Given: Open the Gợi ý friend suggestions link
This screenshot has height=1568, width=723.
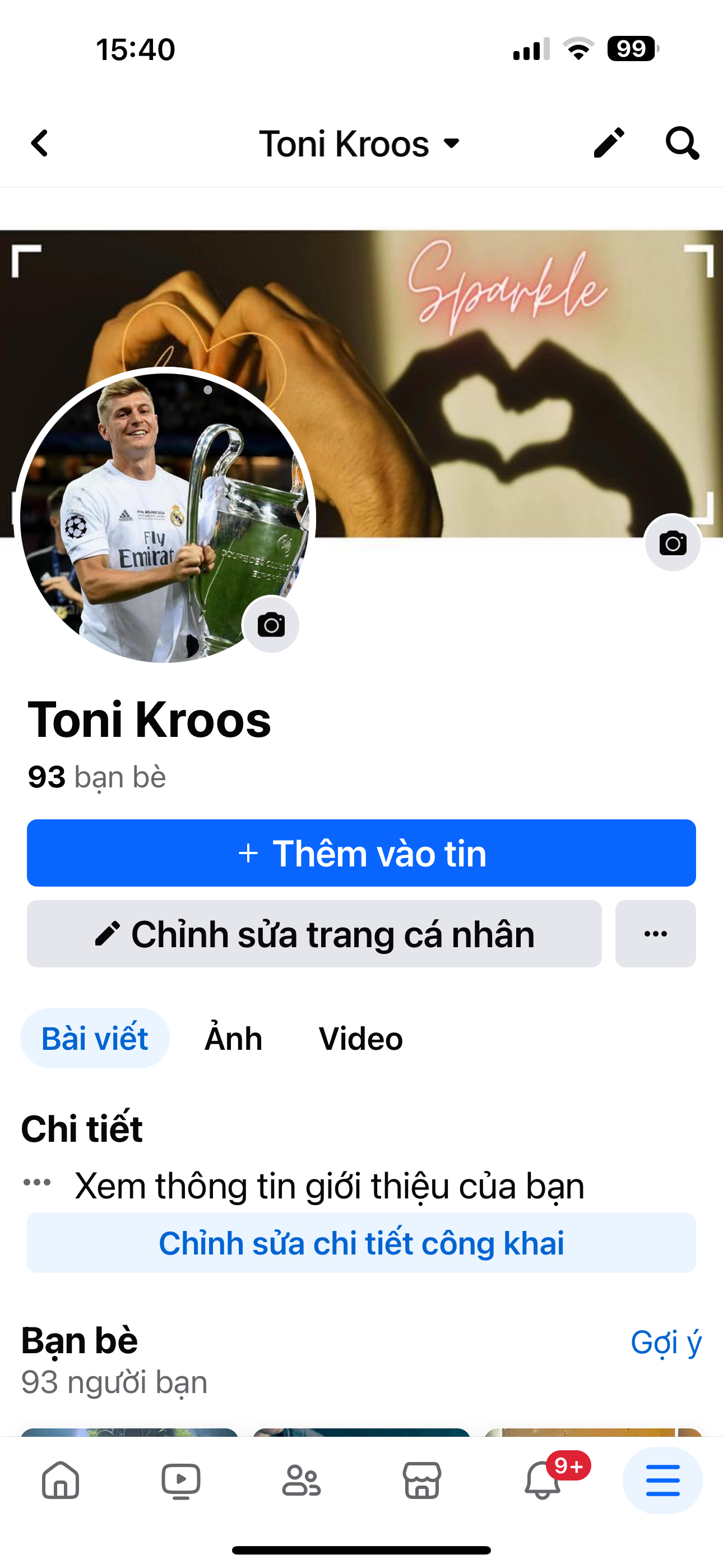Looking at the screenshot, I should 666,1342.
